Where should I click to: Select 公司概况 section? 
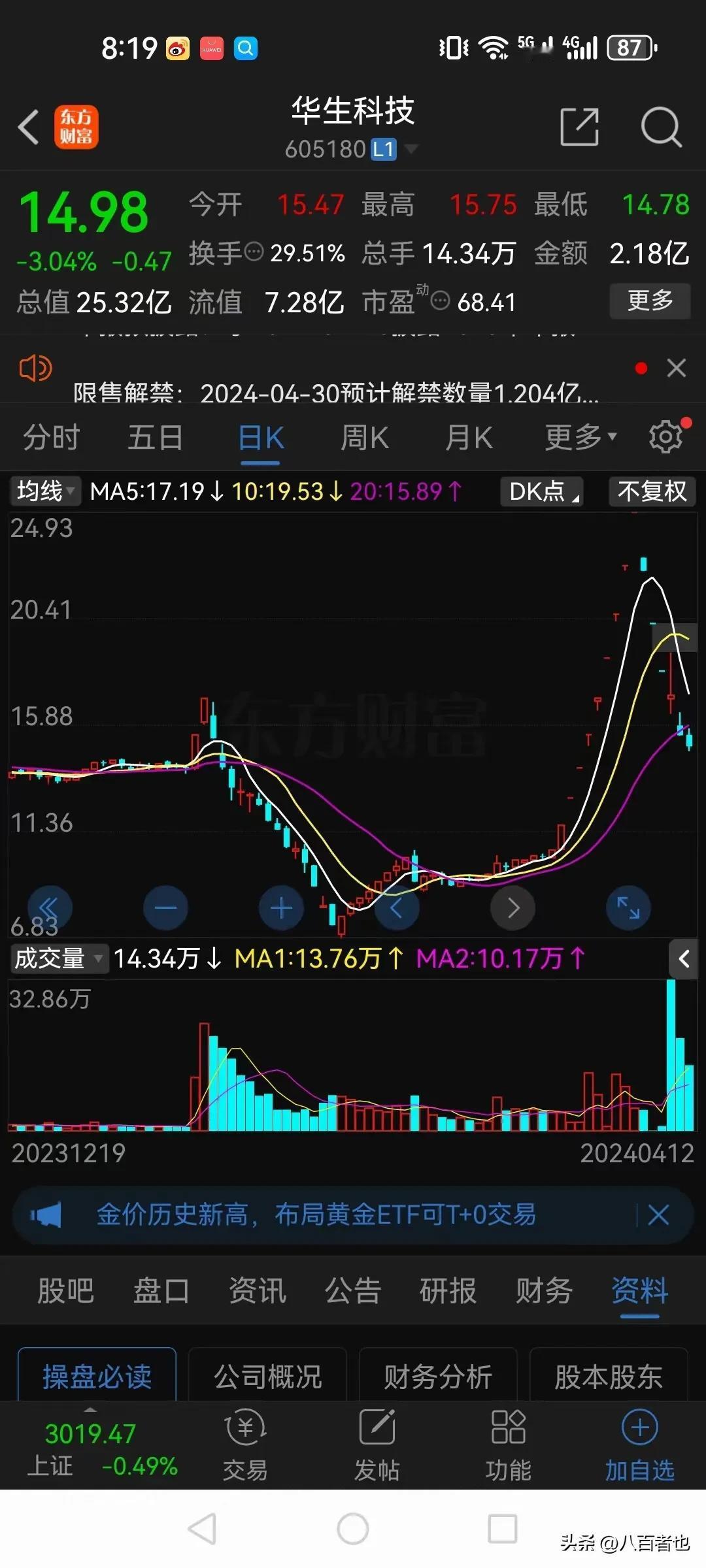point(267,1377)
